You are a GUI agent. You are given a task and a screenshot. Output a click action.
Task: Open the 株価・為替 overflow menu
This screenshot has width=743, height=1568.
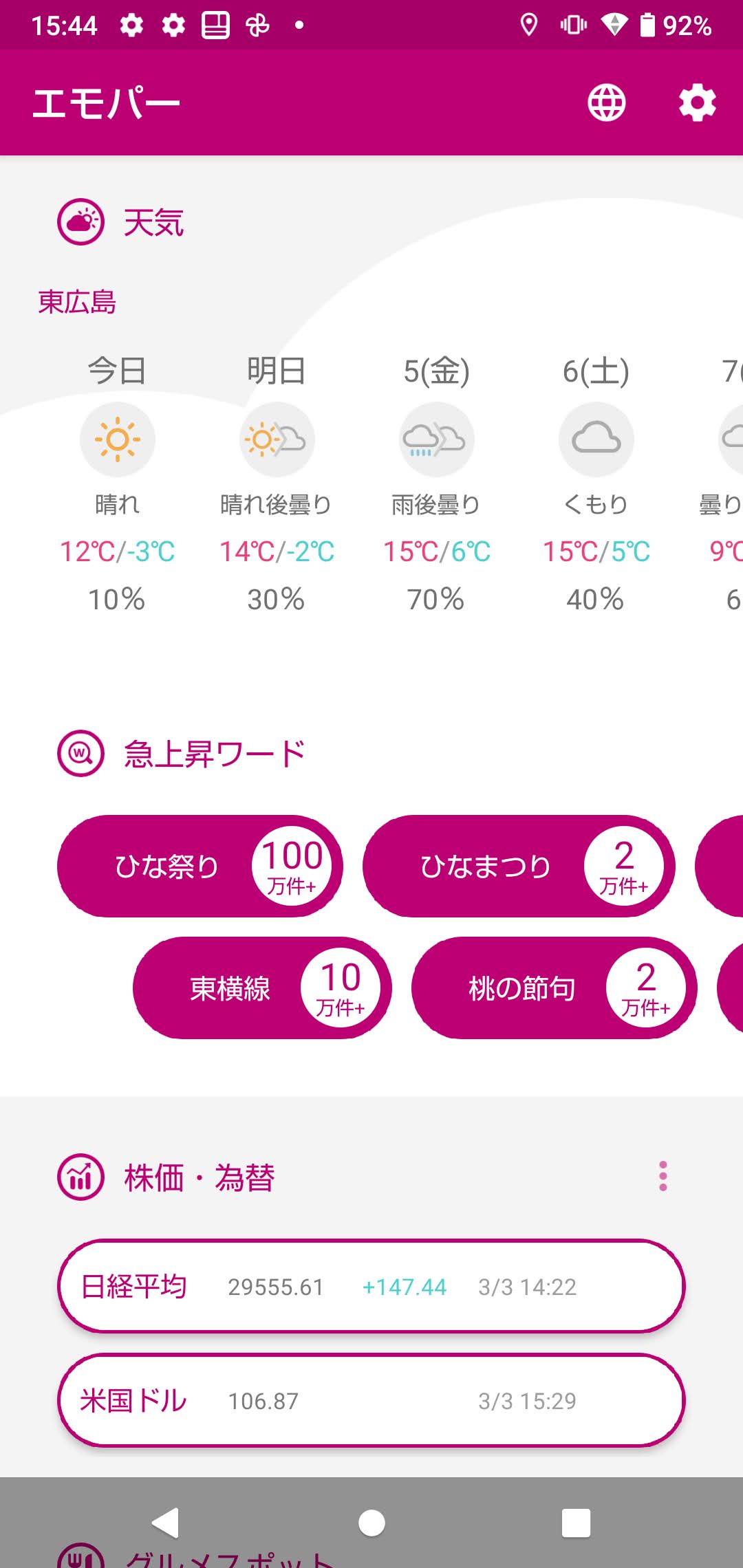coord(663,1177)
